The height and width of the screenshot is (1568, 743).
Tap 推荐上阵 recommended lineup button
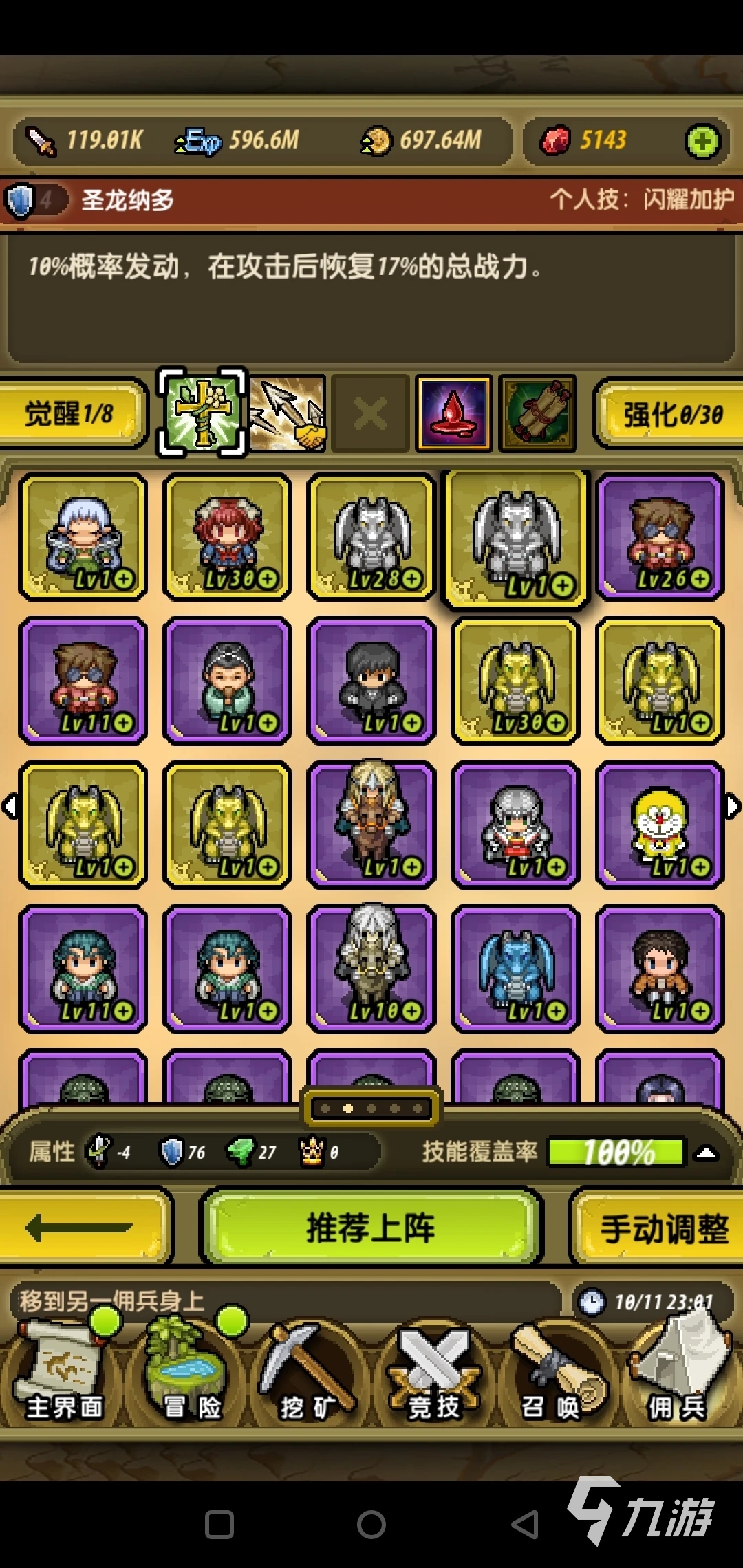point(371,1228)
